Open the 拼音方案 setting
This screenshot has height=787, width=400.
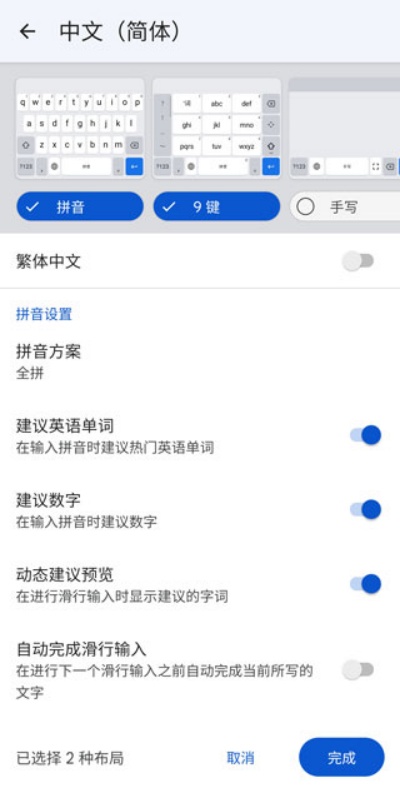(x=200, y=362)
